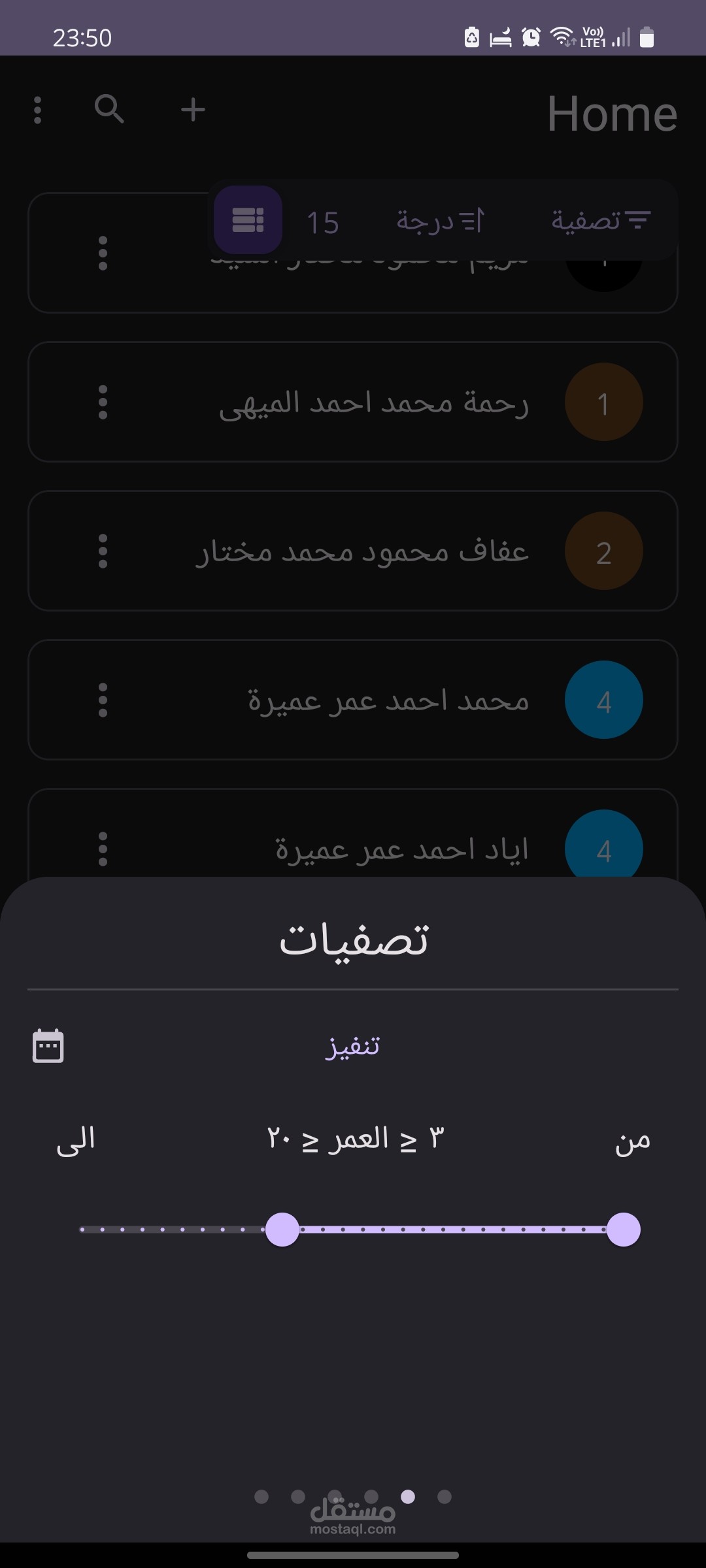The image size is (706, 1568).
Task: Open the calendar icon in the filters sheet
Action: pos(48,1046)
